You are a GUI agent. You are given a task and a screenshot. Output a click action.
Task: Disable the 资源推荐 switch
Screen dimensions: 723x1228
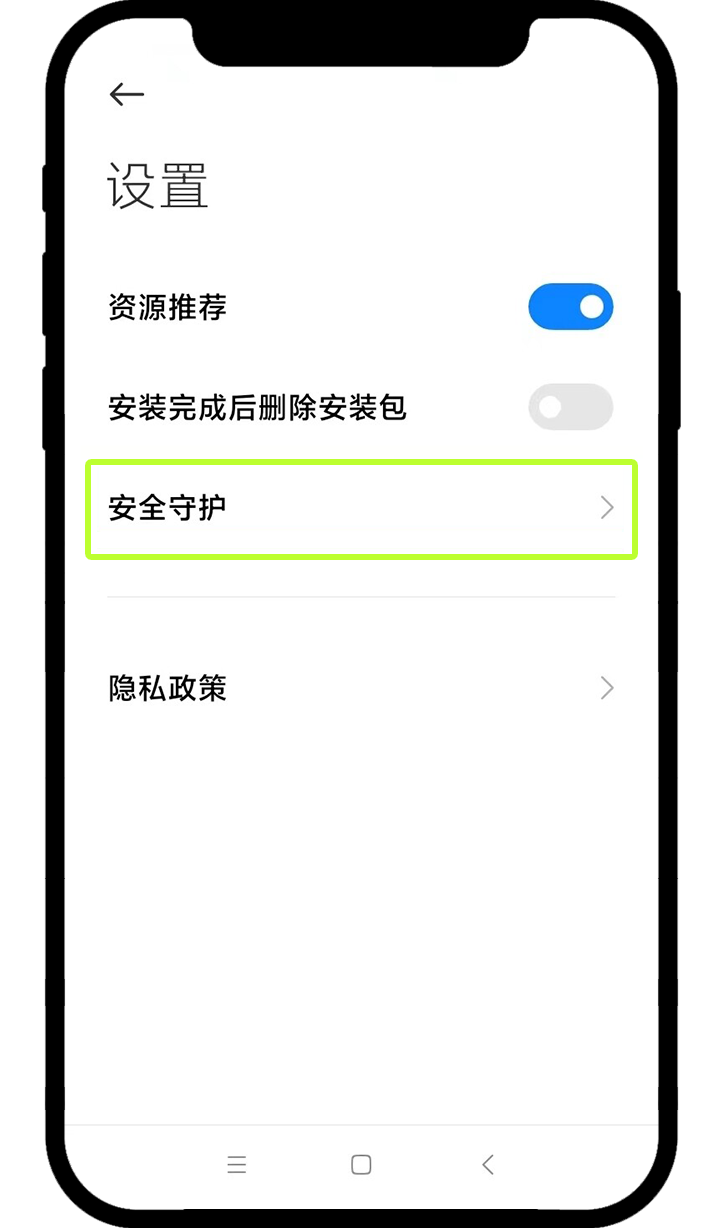570,307
